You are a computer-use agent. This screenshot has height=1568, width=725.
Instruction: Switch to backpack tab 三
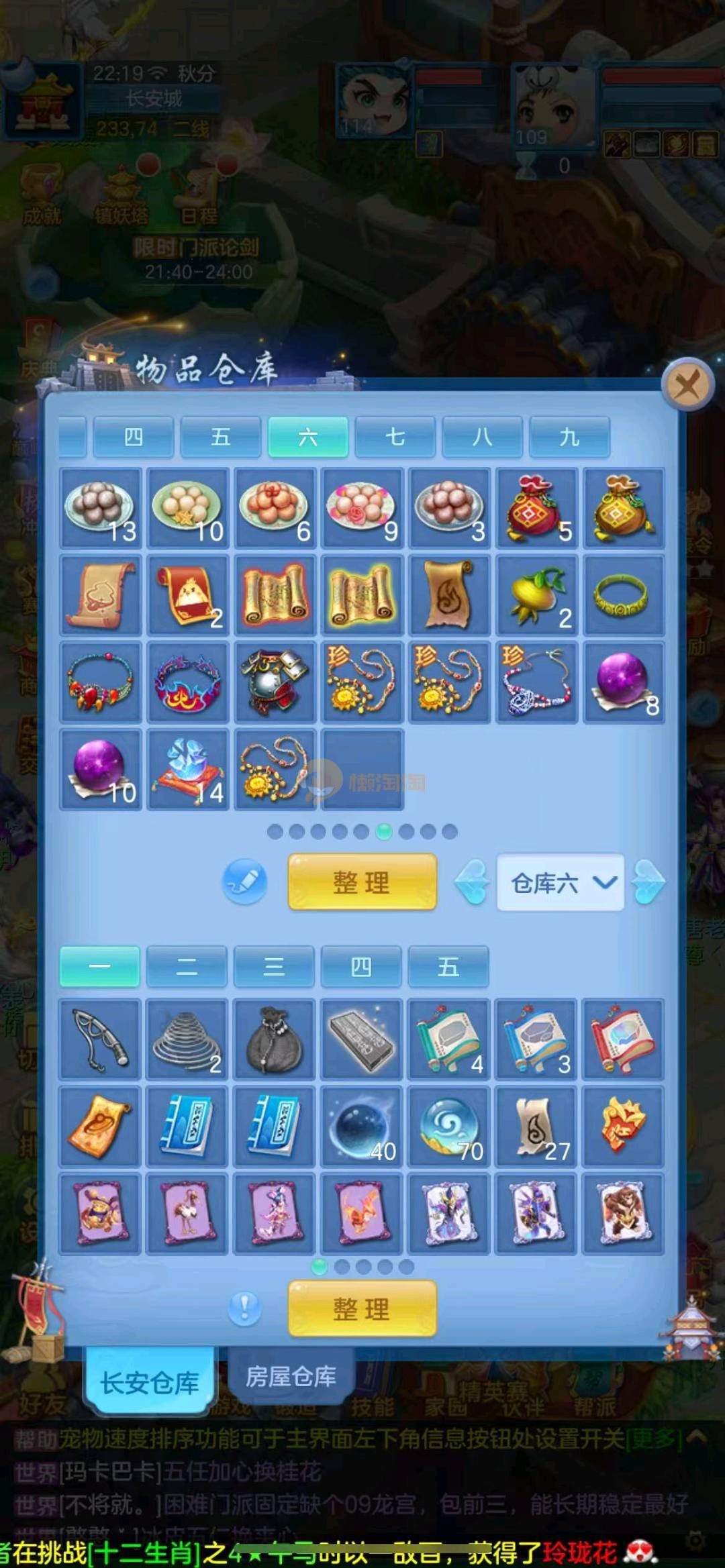pos(274,967)
